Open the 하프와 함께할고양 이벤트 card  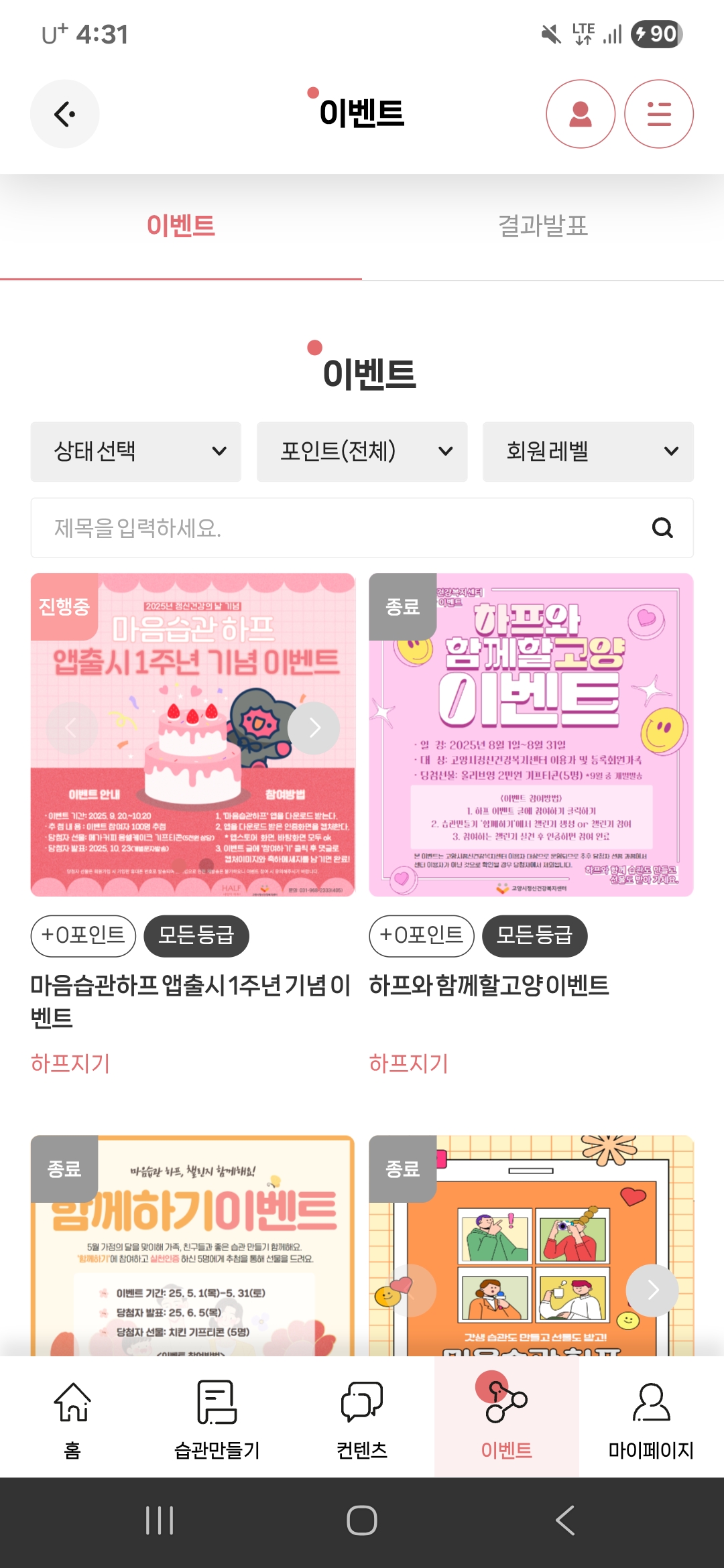pyautogui.click(x=531, y=734)
